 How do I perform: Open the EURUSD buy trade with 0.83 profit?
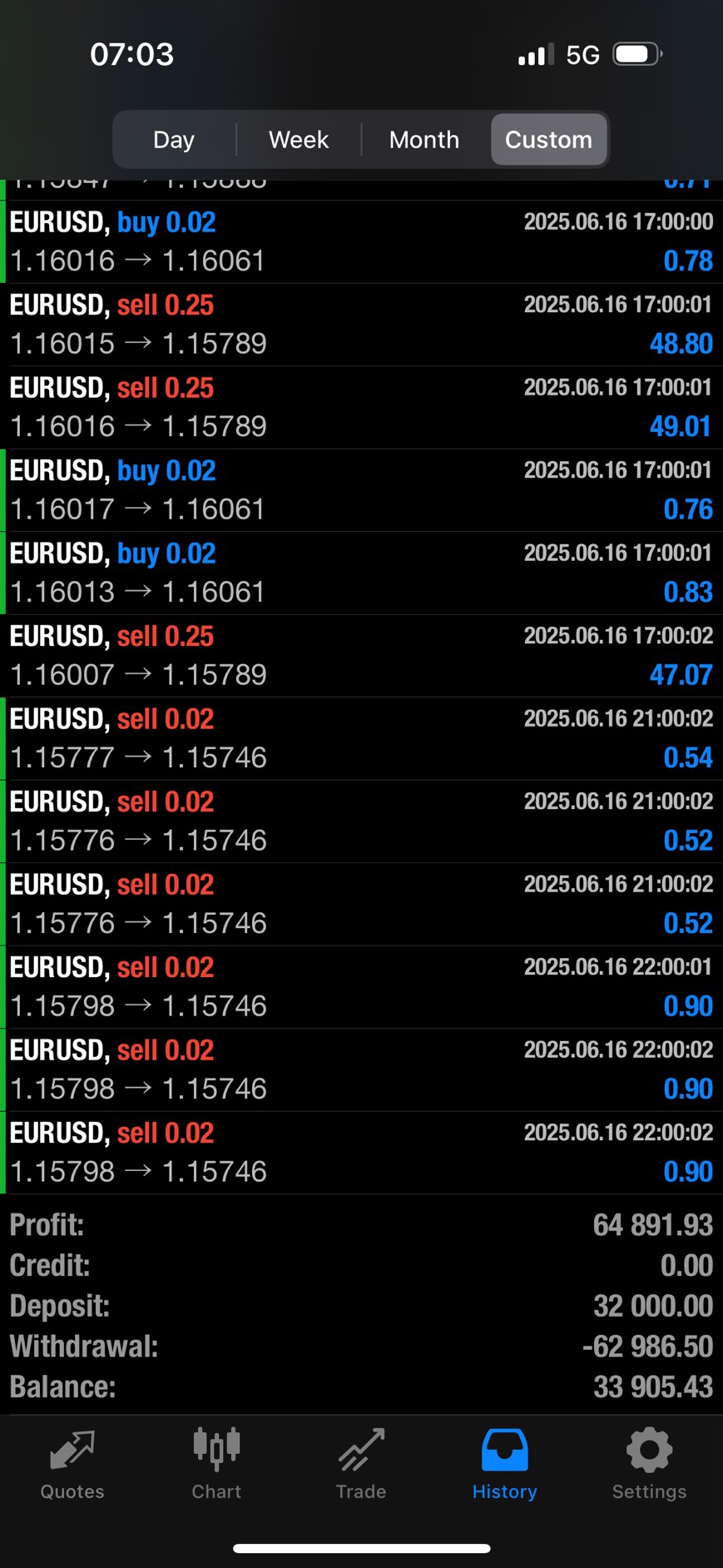361,573
